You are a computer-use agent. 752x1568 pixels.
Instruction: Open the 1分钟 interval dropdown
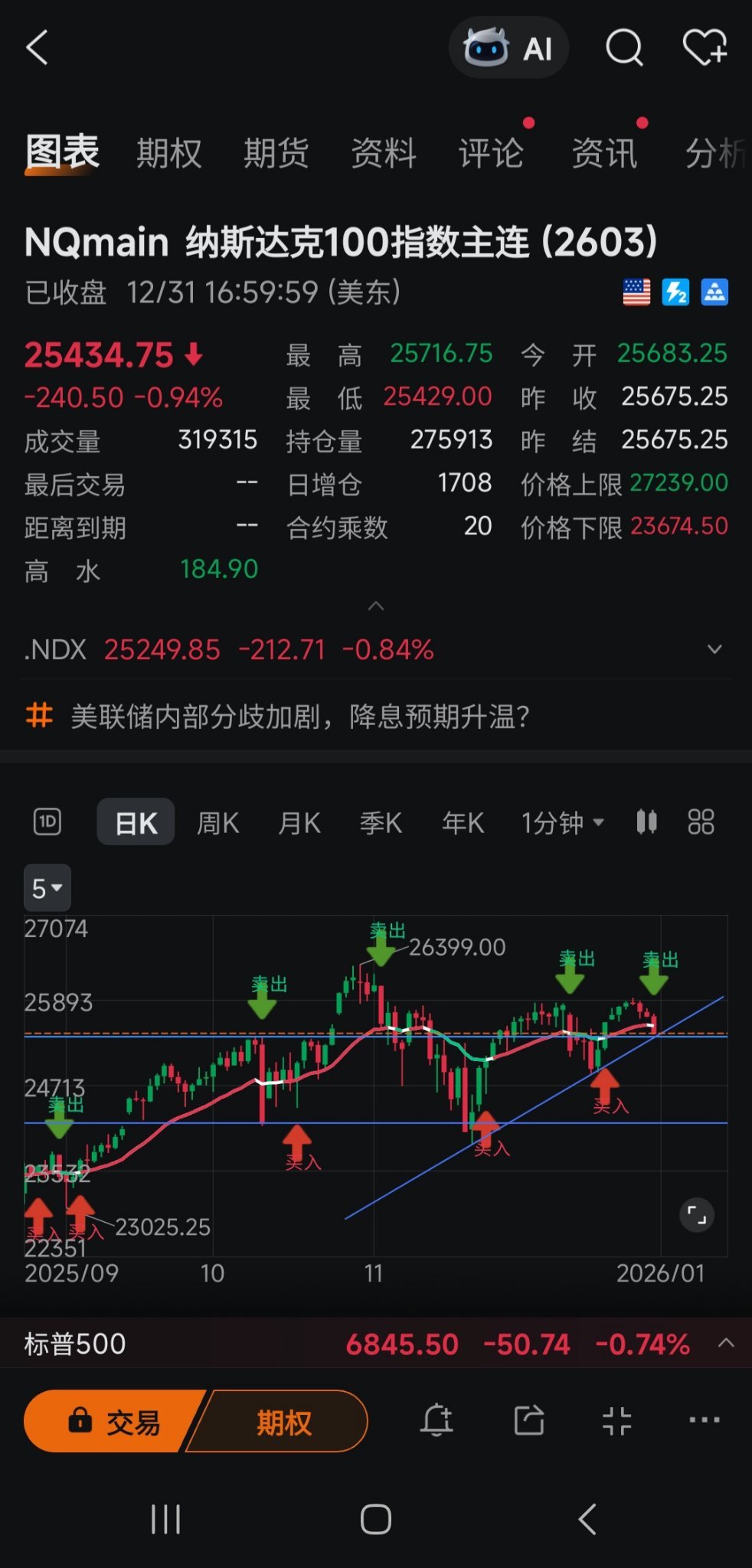tap(563, 823)
